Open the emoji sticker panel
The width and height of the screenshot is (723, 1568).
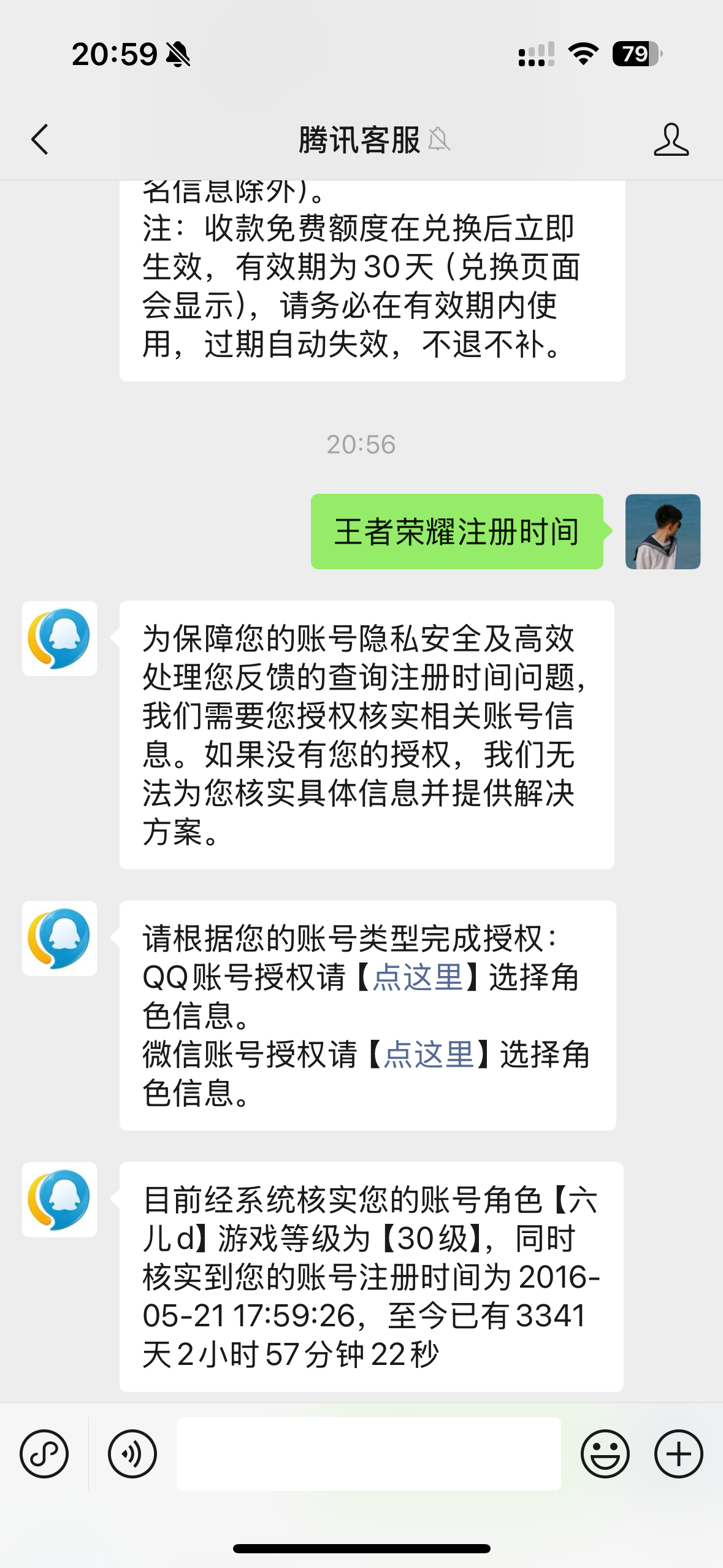605,1453
